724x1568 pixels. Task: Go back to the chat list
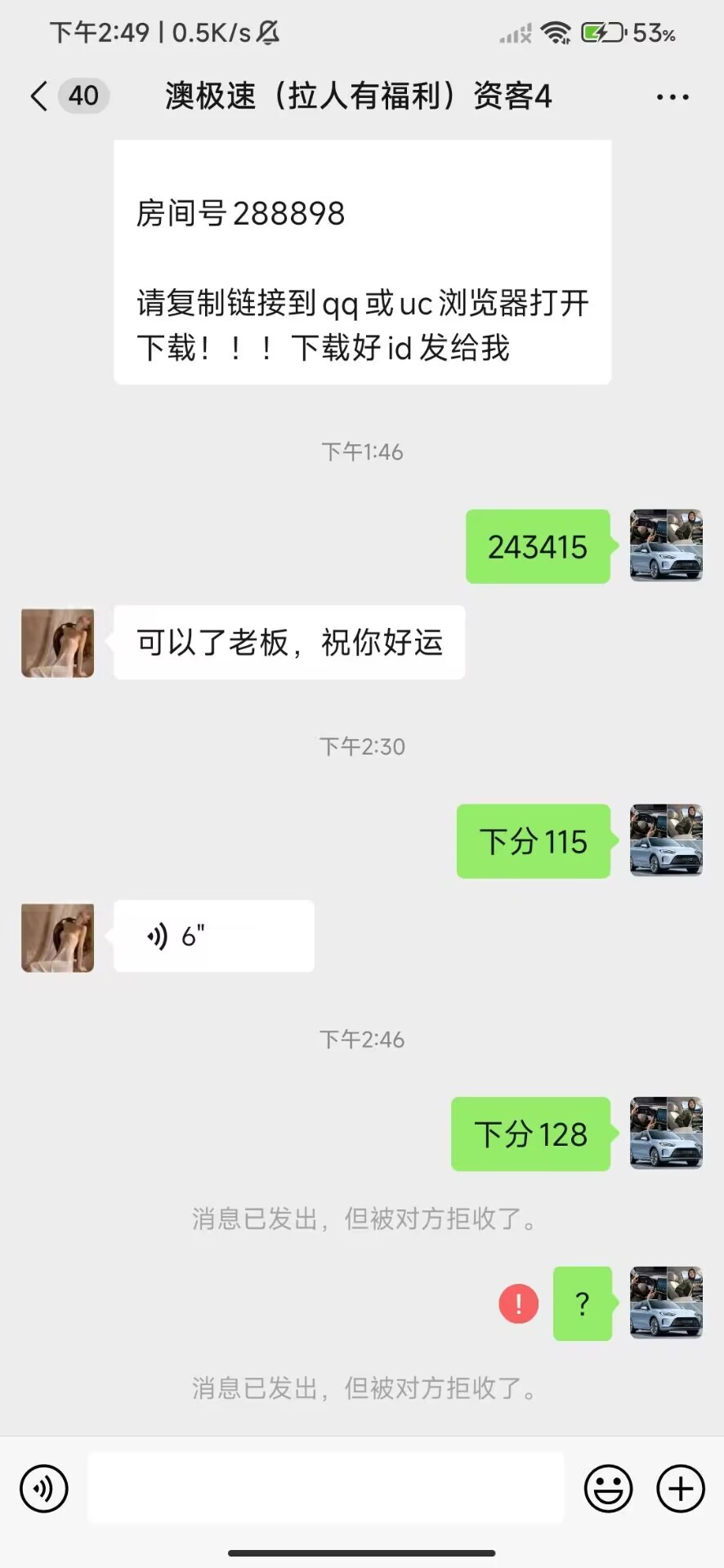click(x=38, y=96)
